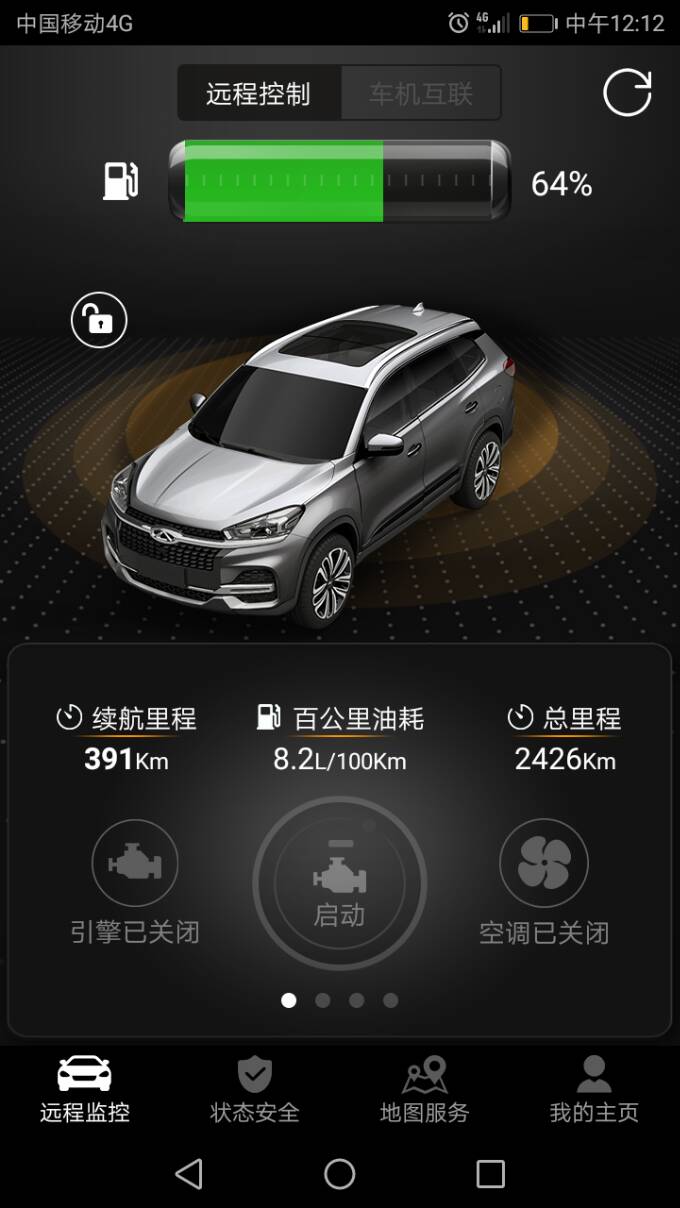The width and height of the screenshot is (680, 1208).
Task: Tap the system back button
Action: coord(189,1174)
